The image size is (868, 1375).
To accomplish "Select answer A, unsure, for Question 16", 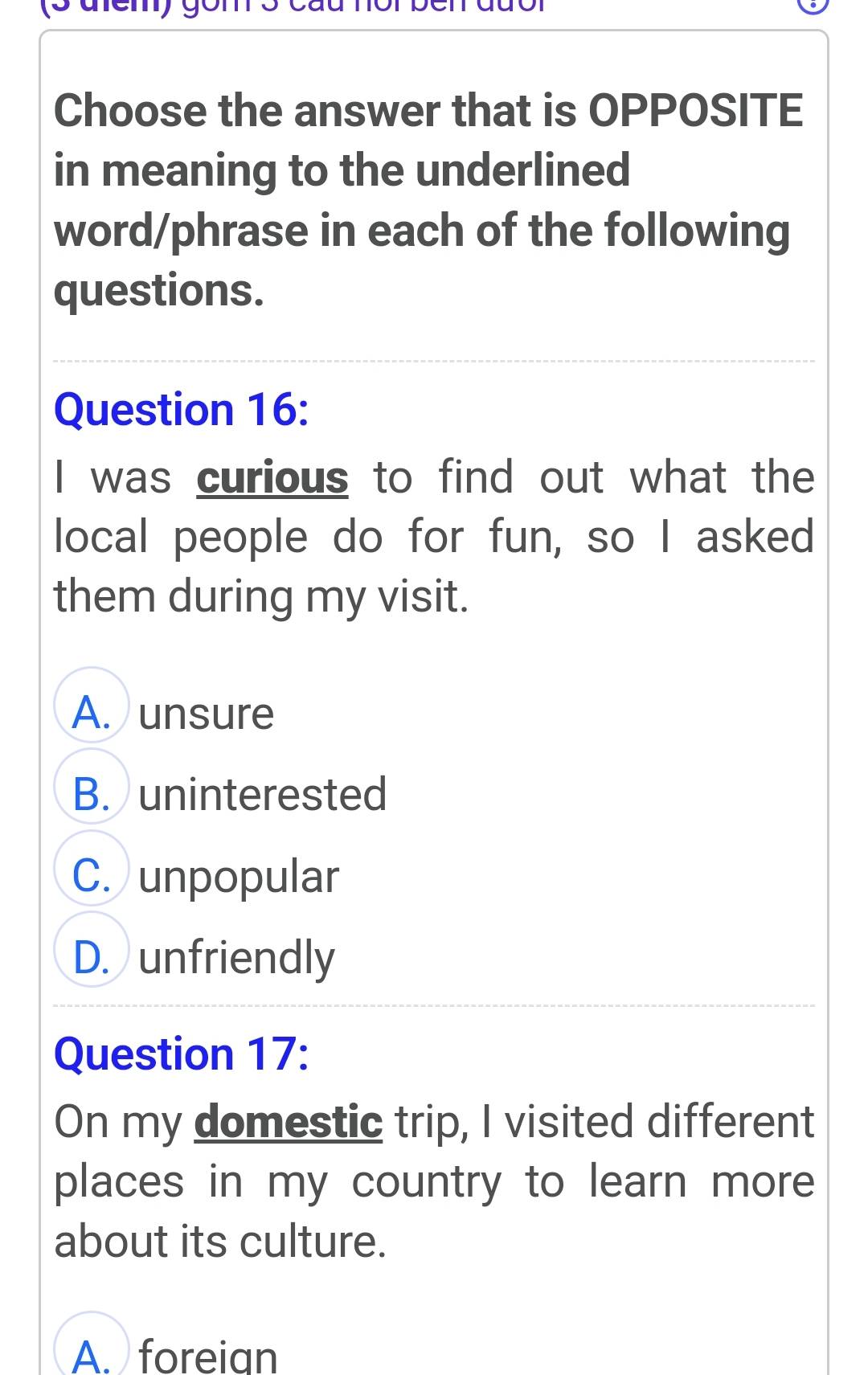I will point(92,712).
